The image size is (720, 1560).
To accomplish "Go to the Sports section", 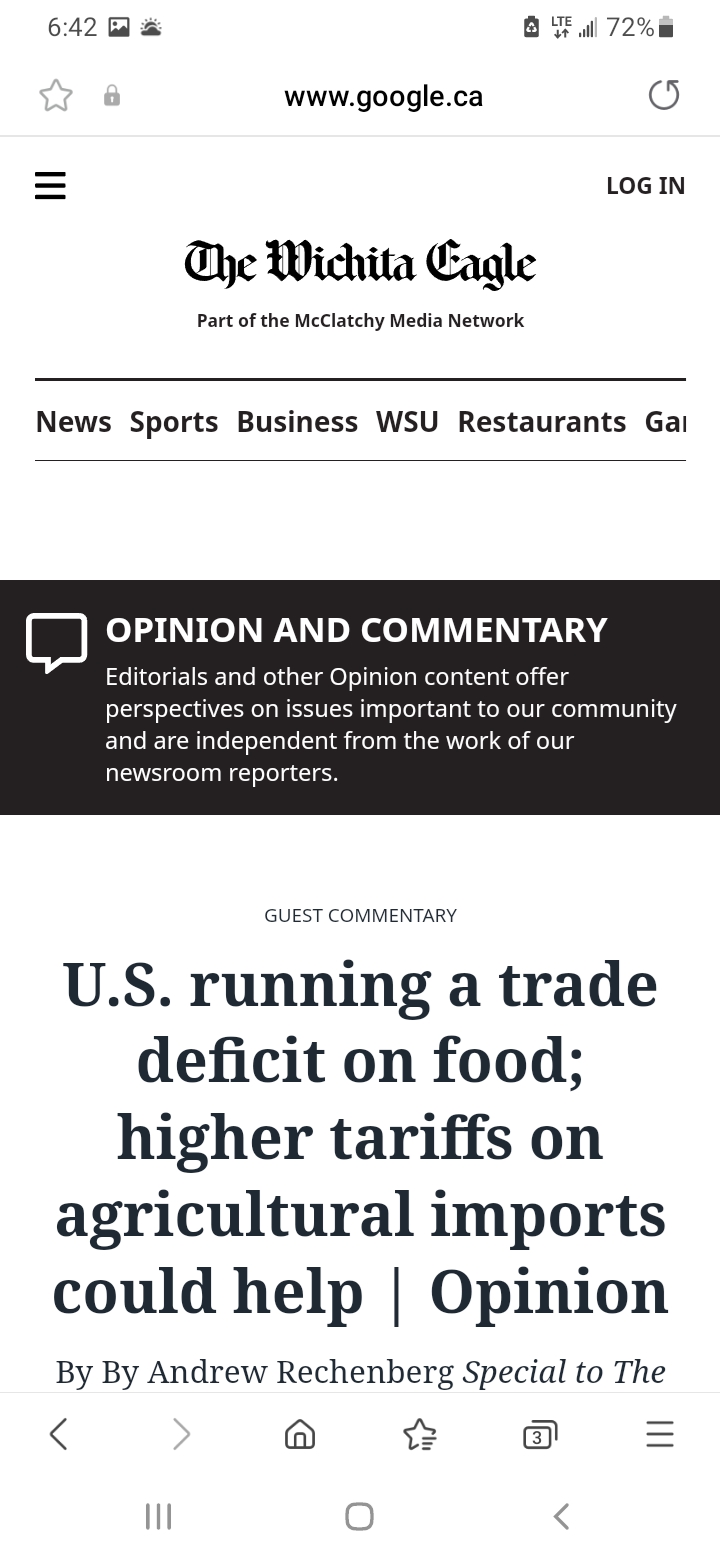I will 173,422.
